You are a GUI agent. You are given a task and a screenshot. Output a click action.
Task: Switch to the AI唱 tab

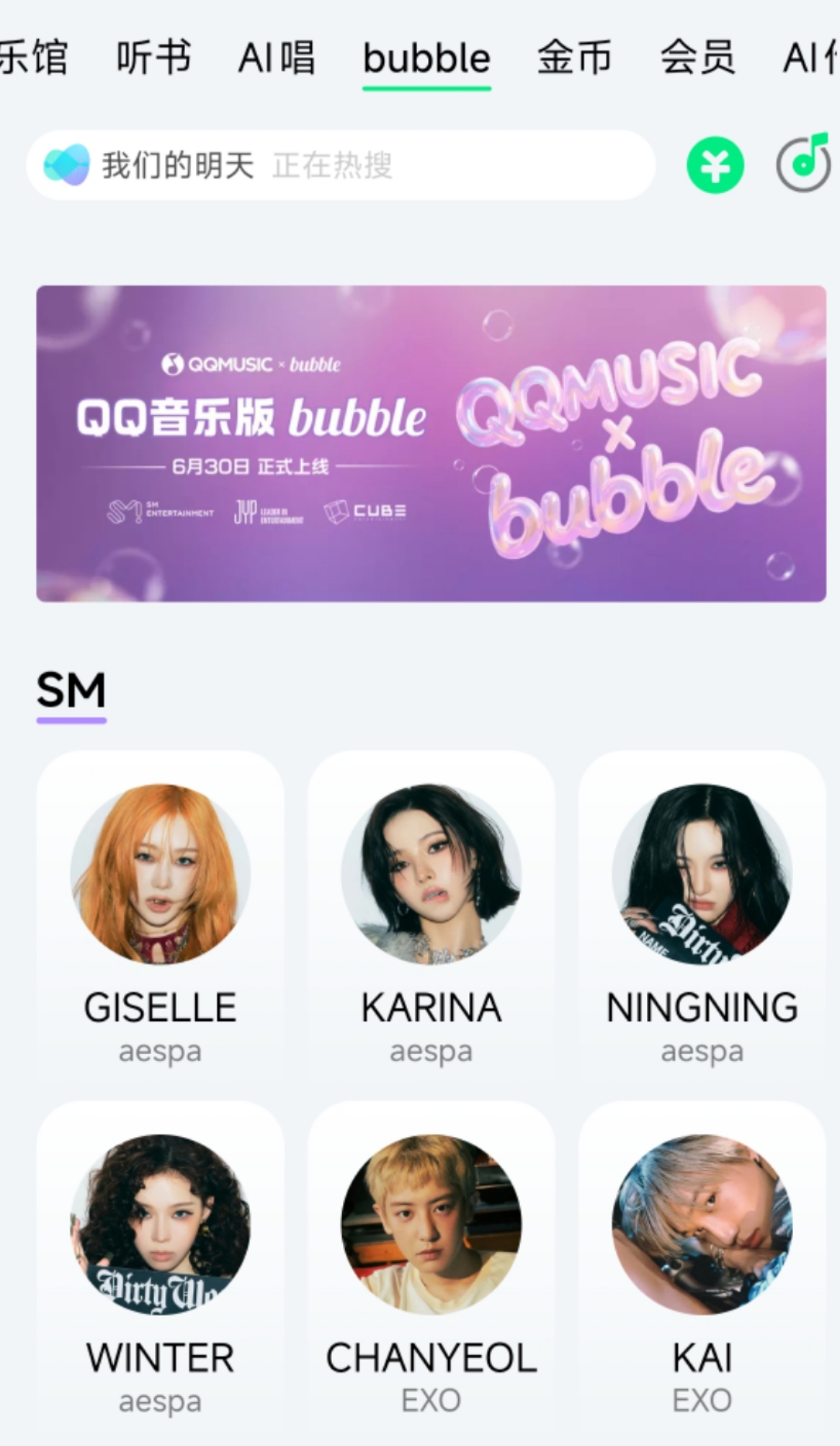[x=276, y=57]
